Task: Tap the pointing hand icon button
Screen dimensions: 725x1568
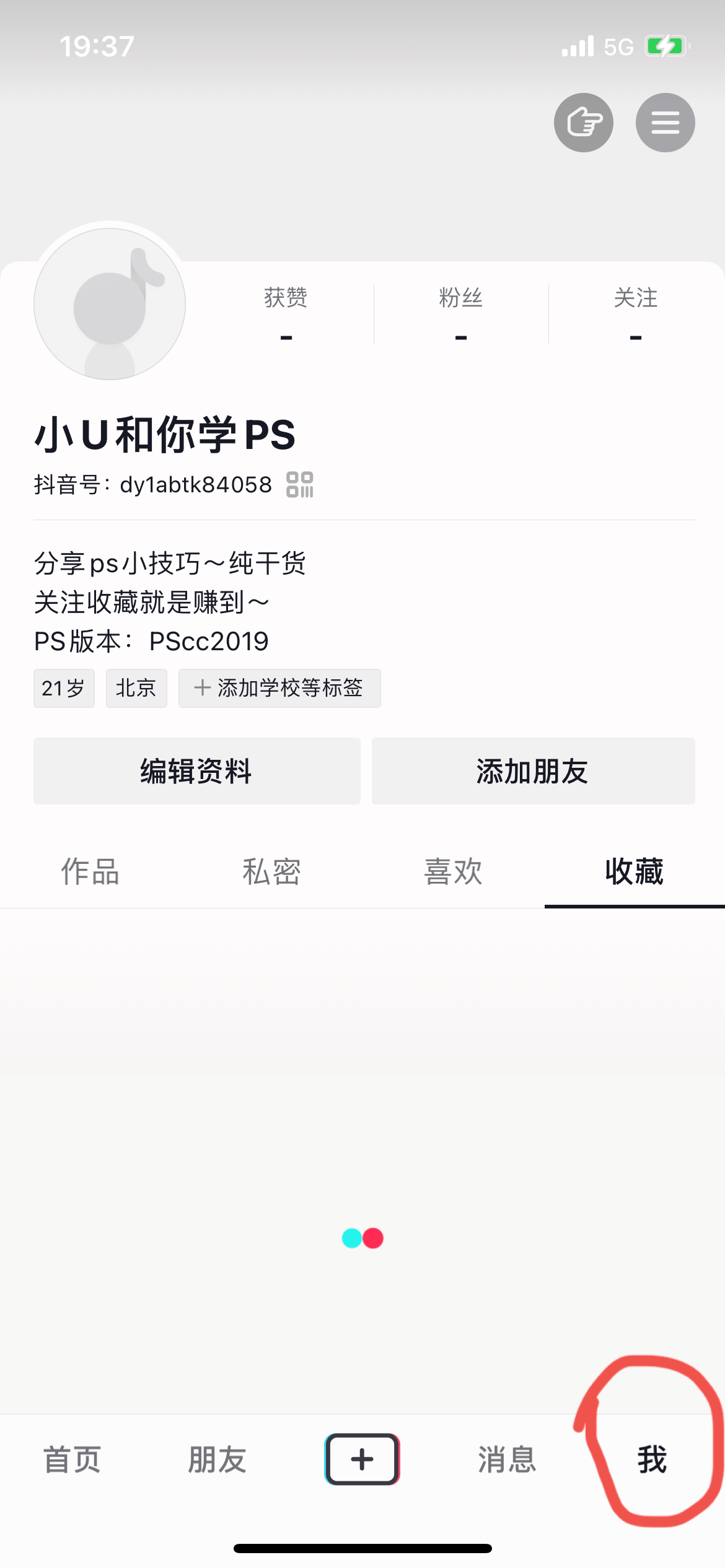Action: (x=584, y=123)
